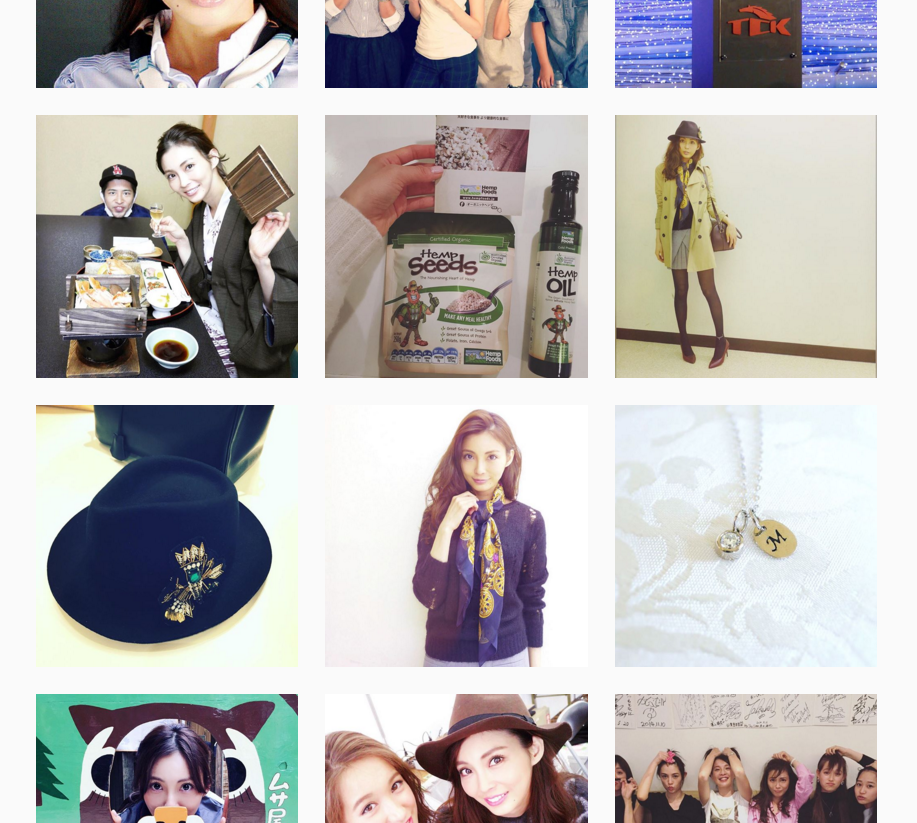Viewport: 917px width, 823px height.
Task: Open the top-row group standing photo
Action: 456,44
